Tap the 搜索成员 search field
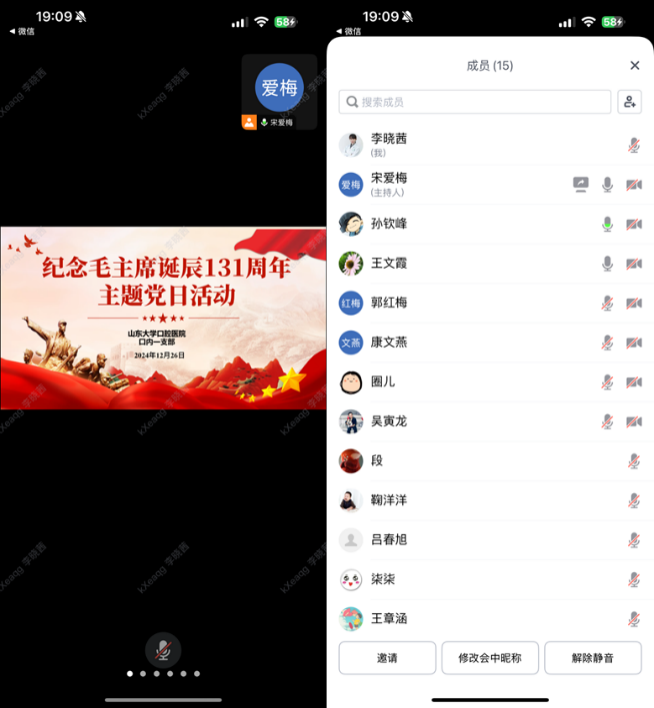 (x=475, y=102)
